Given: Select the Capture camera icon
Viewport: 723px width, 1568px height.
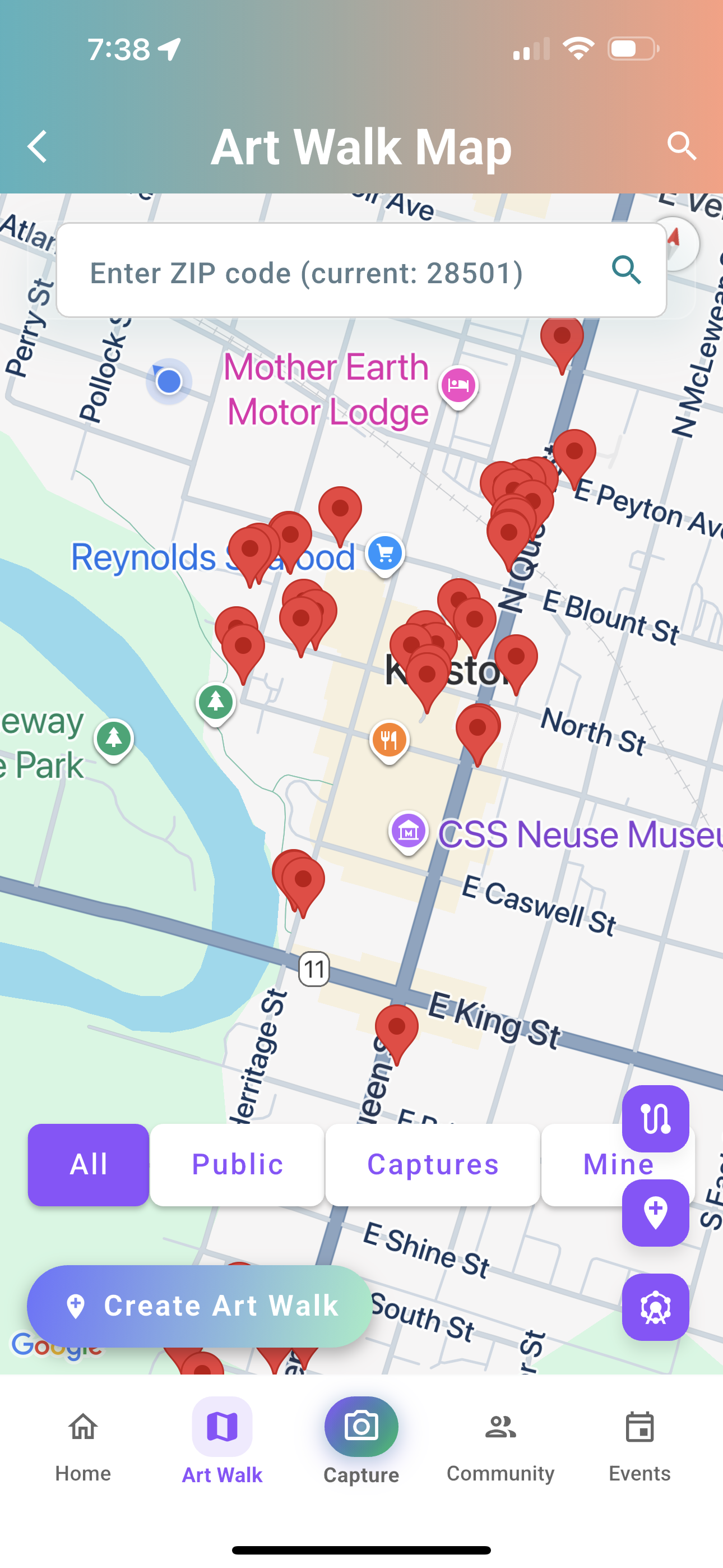Looking at the screenshot, I should pos(361,1426).
